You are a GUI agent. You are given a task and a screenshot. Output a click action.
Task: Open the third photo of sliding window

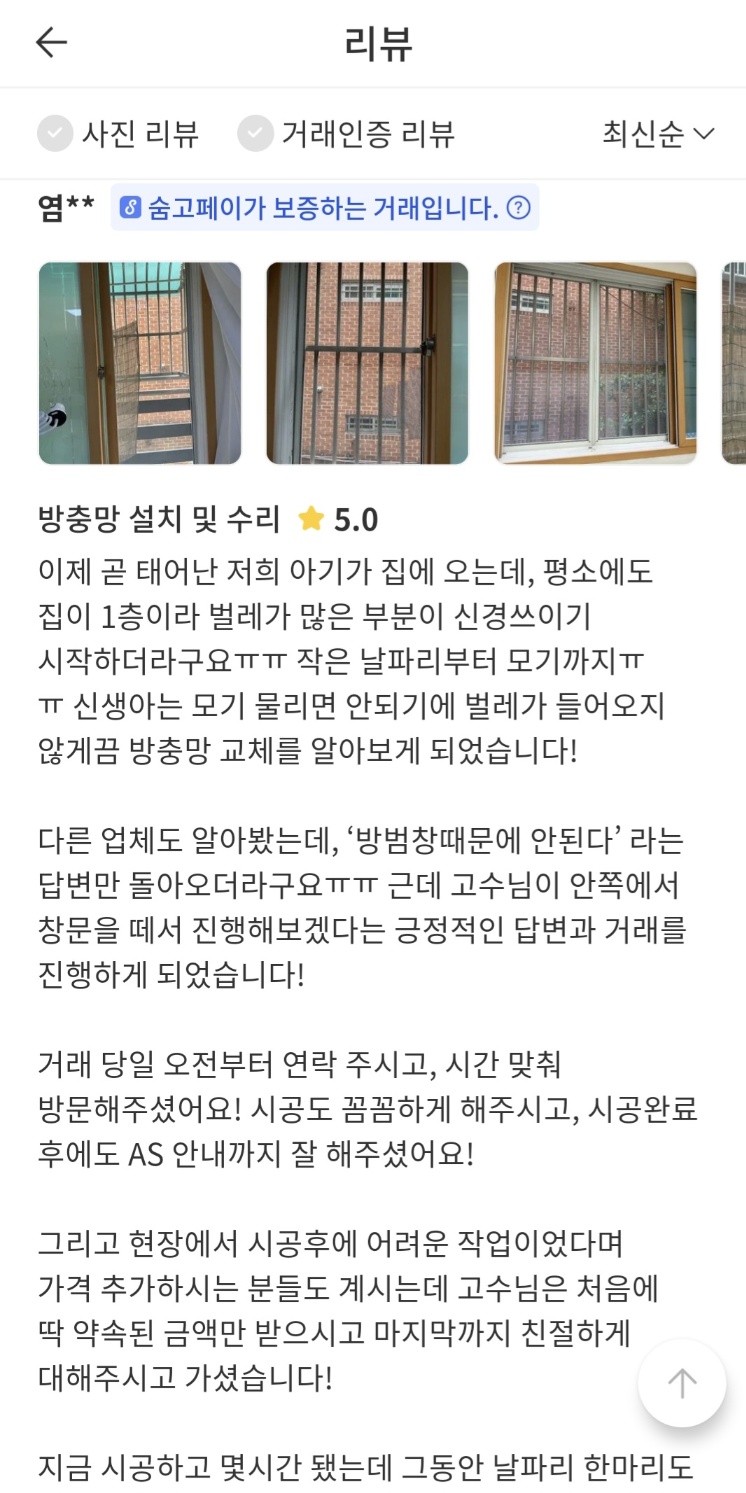596,363
